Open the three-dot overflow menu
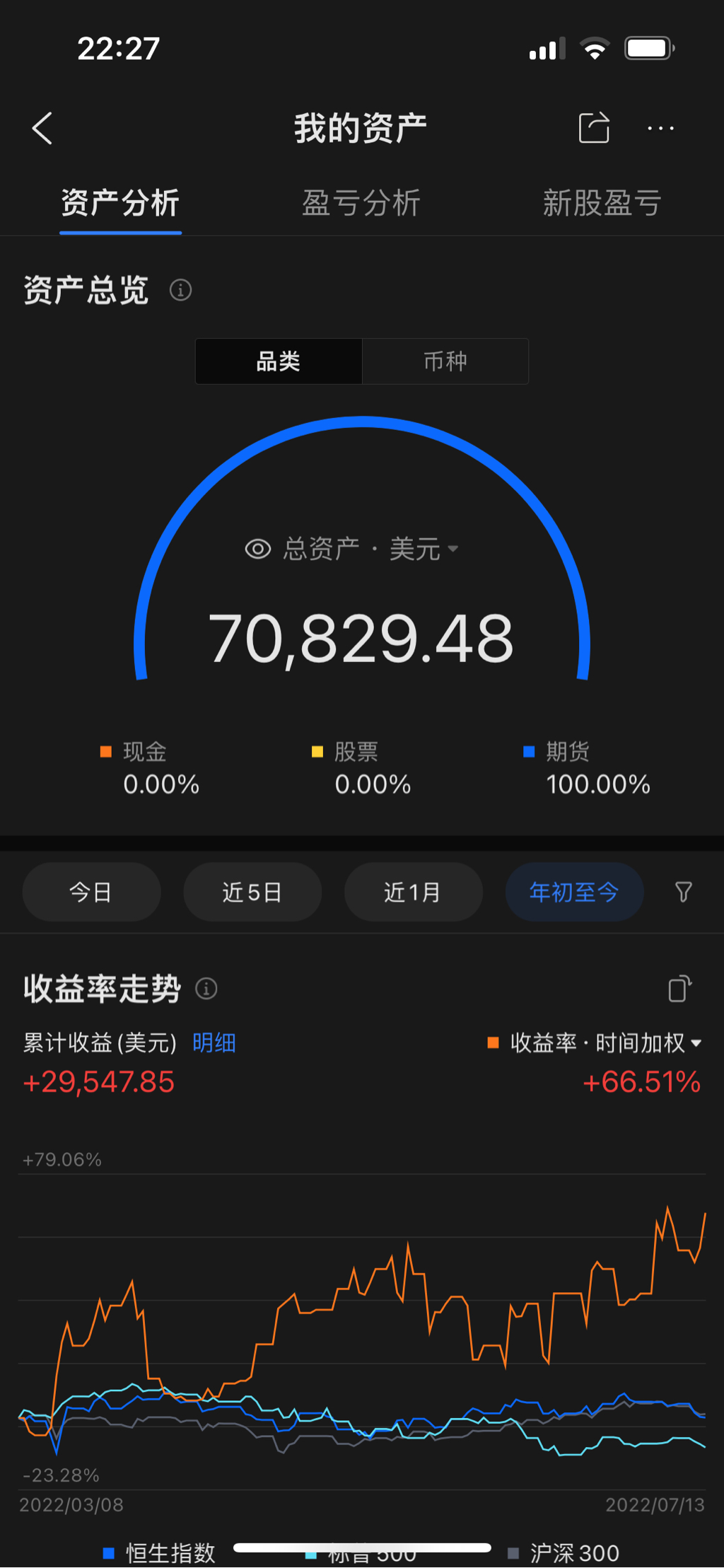This screenshot has height=1568, width=724. 660,129
